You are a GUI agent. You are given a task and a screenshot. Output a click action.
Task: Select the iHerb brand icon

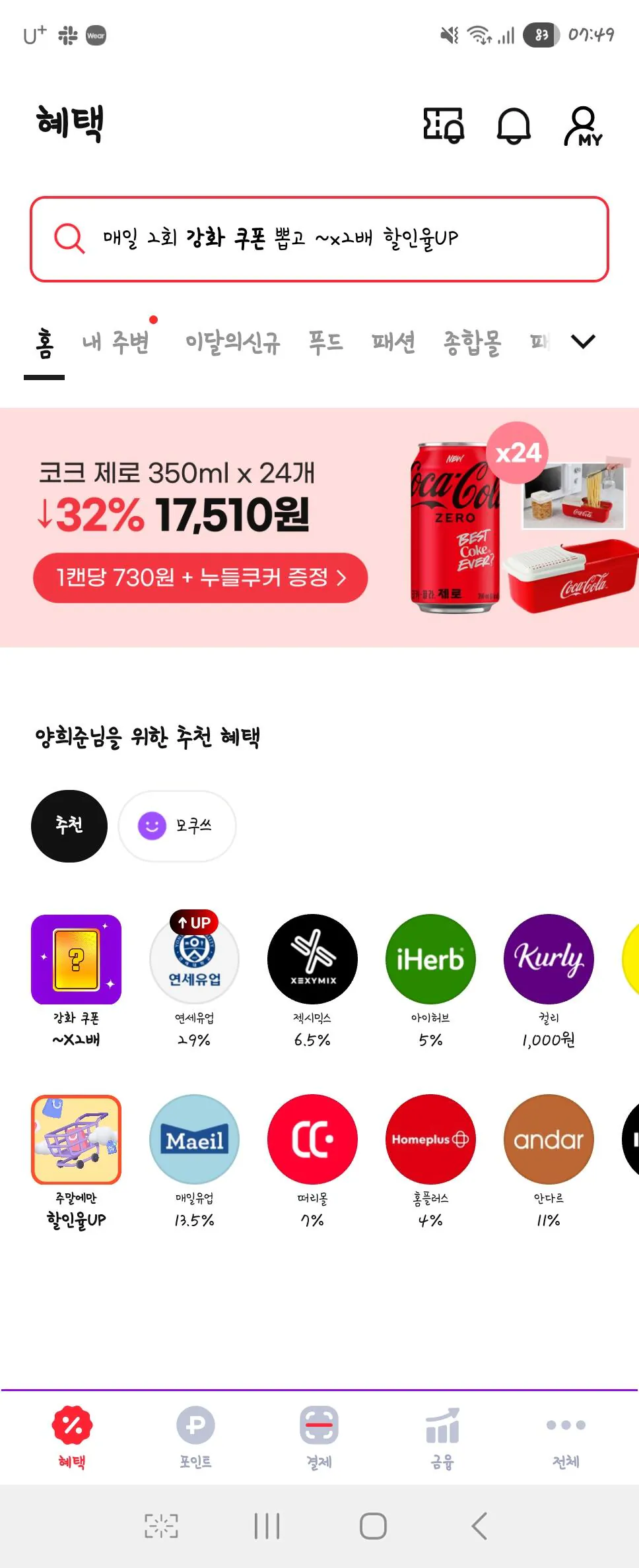[430, 959]
